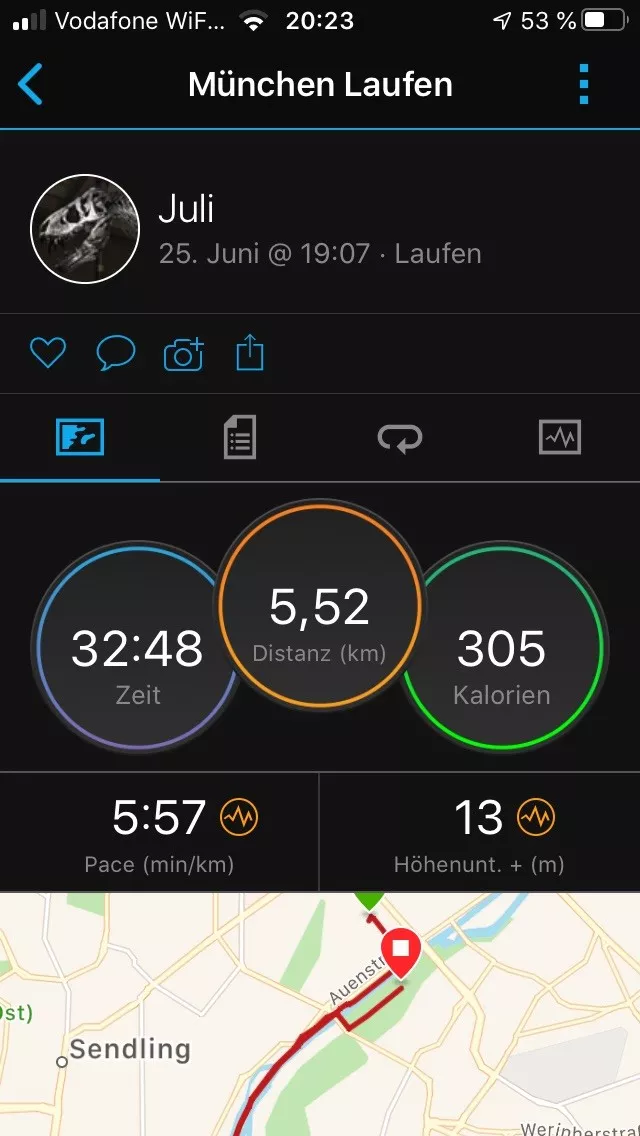Open the route map preview
The height and width of the screenshot is (1136, 640).
click(320, 1014)
